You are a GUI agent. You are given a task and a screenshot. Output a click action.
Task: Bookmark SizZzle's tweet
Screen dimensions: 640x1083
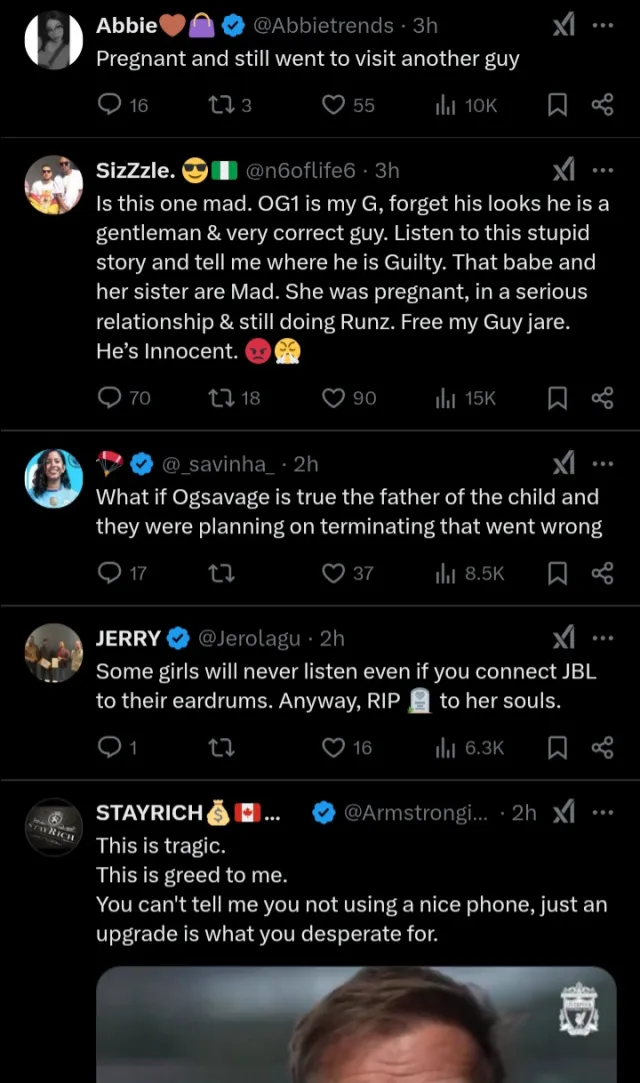tap(558, 398)
